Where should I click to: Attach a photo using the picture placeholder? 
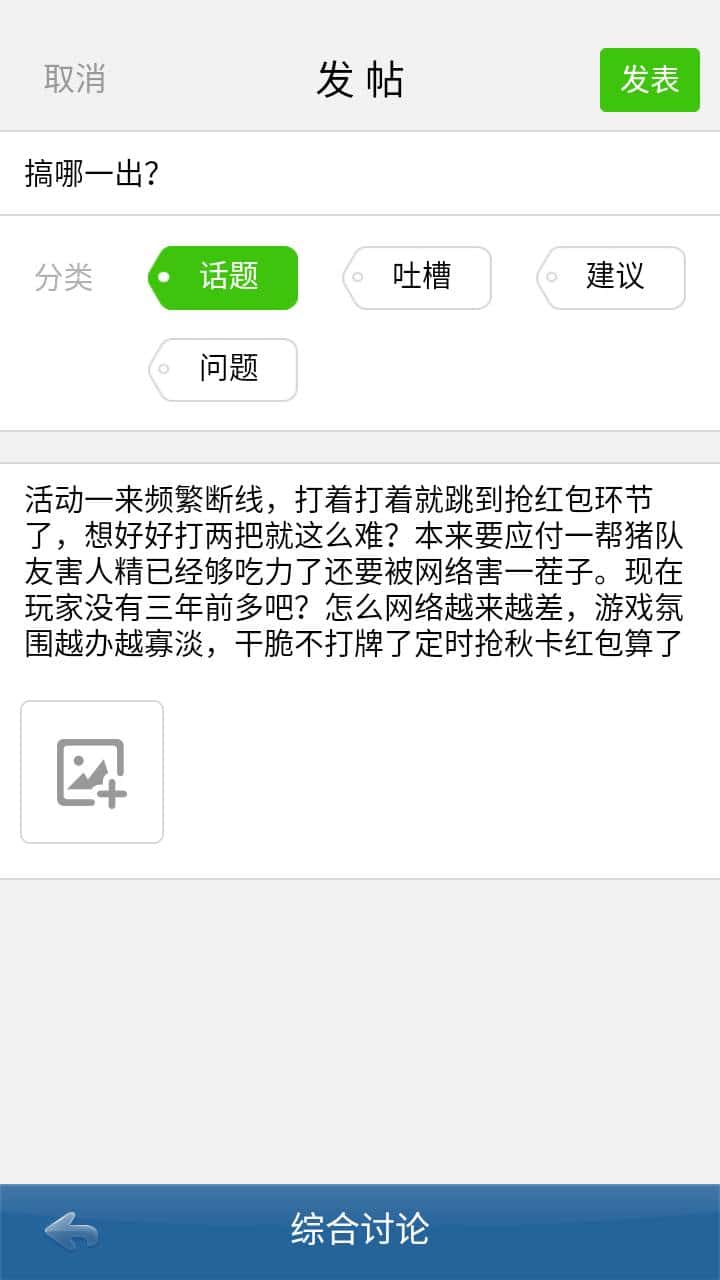point(91,772)
